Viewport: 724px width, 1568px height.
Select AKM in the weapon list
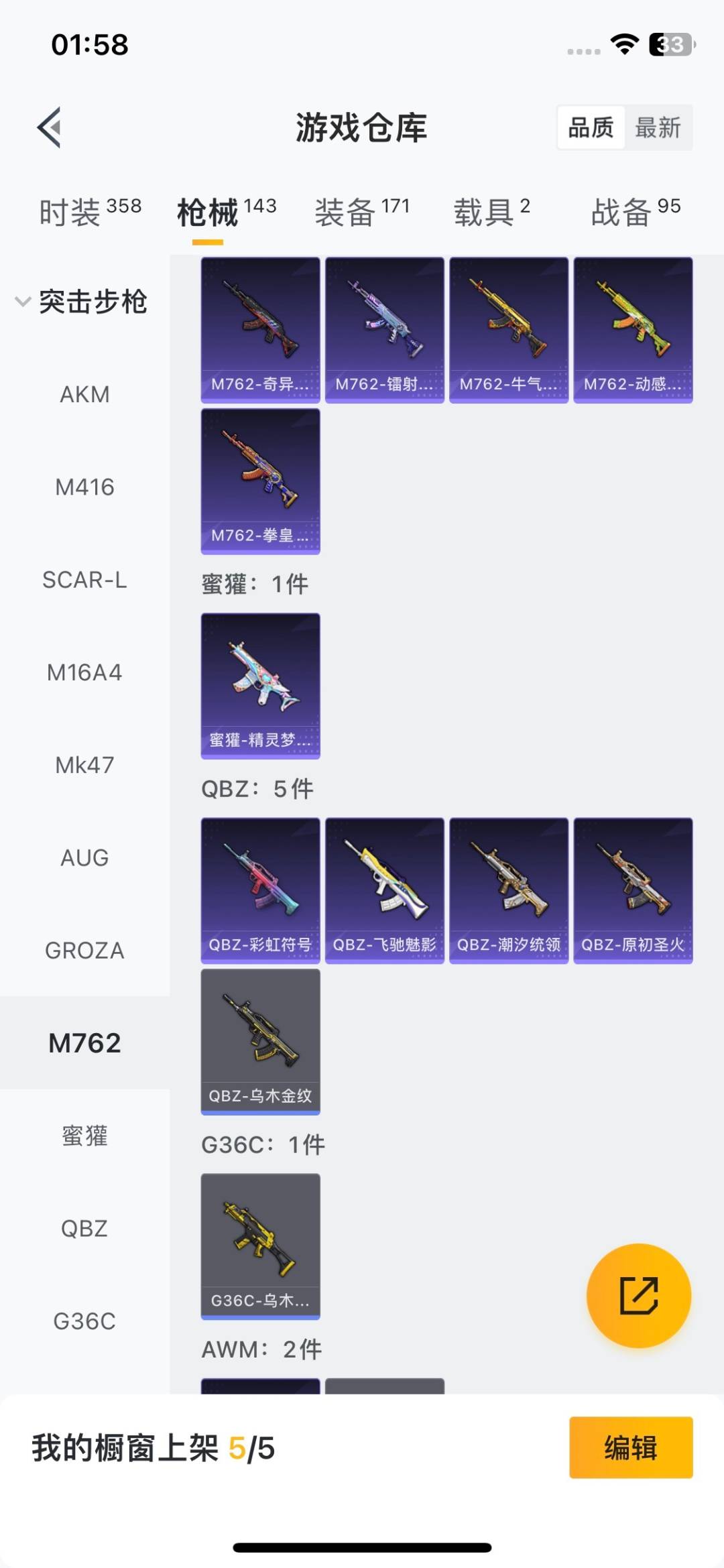[x=84, y=394]
